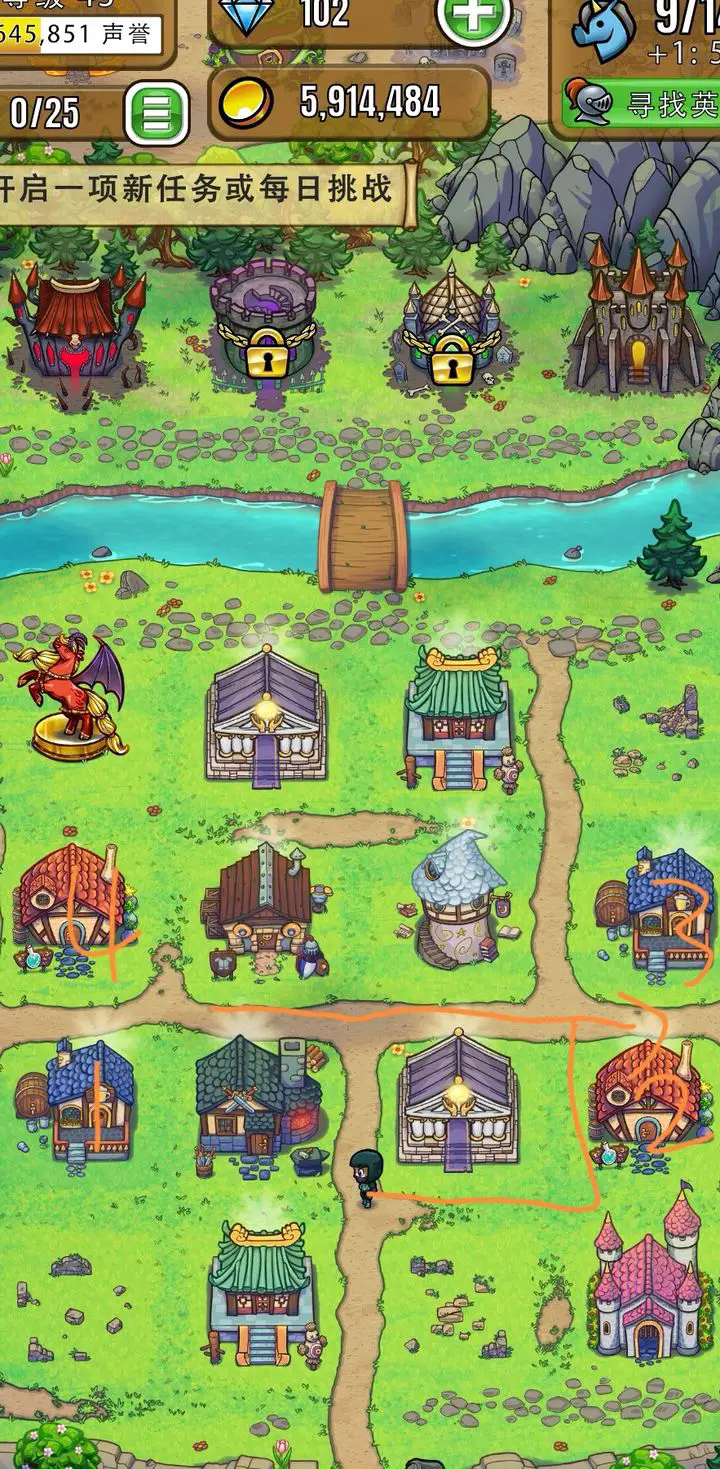Open the green quest list button
The height and width of the screenshot is (1469, 720).
coord(156,113)
